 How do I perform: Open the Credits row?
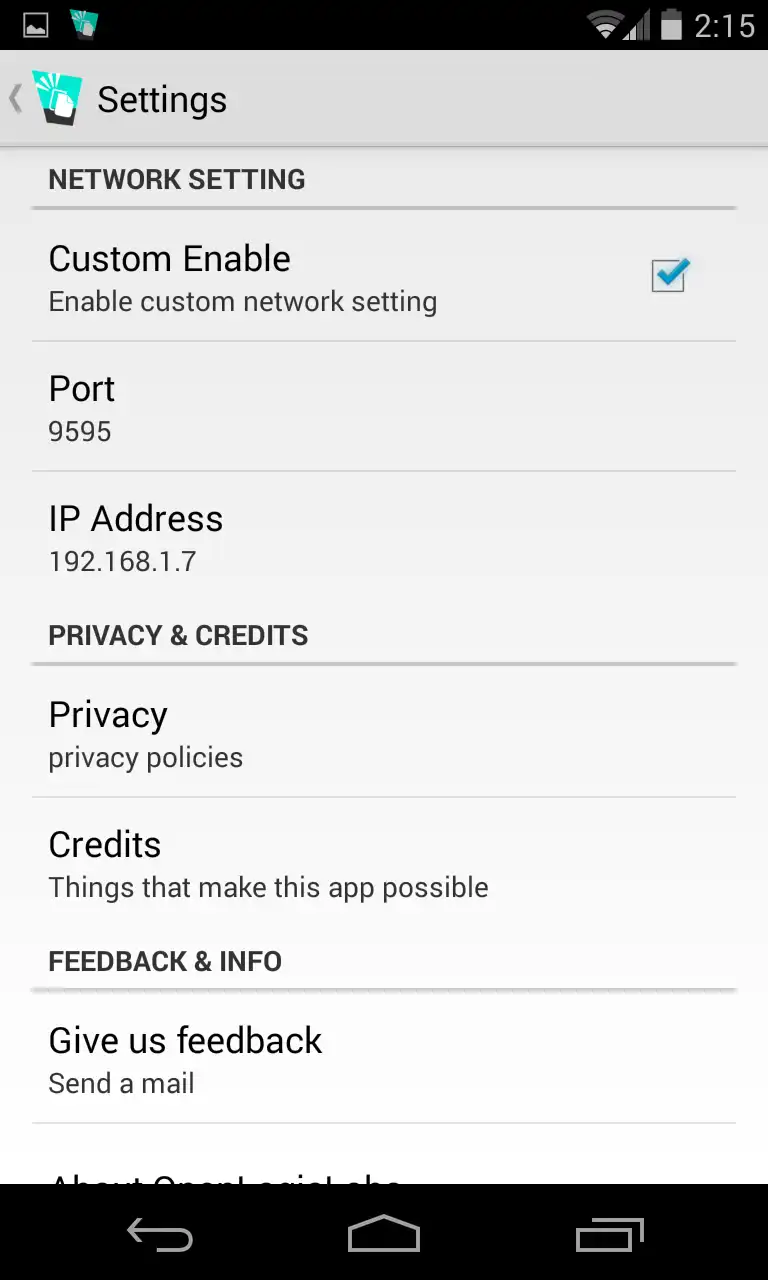pyautogui.click(x=384, y=863)
